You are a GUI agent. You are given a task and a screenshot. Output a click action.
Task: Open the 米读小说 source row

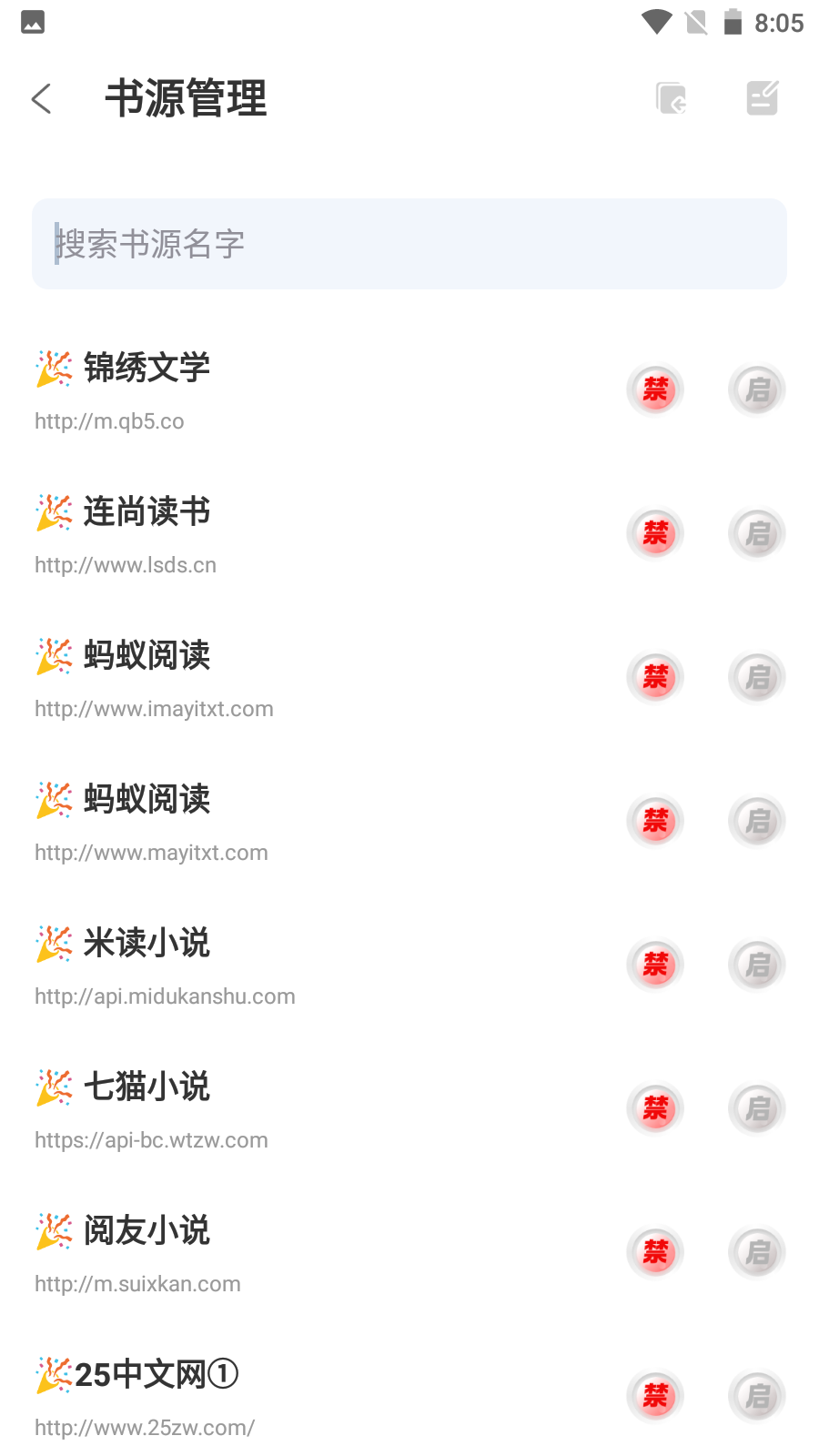(409, 966)
